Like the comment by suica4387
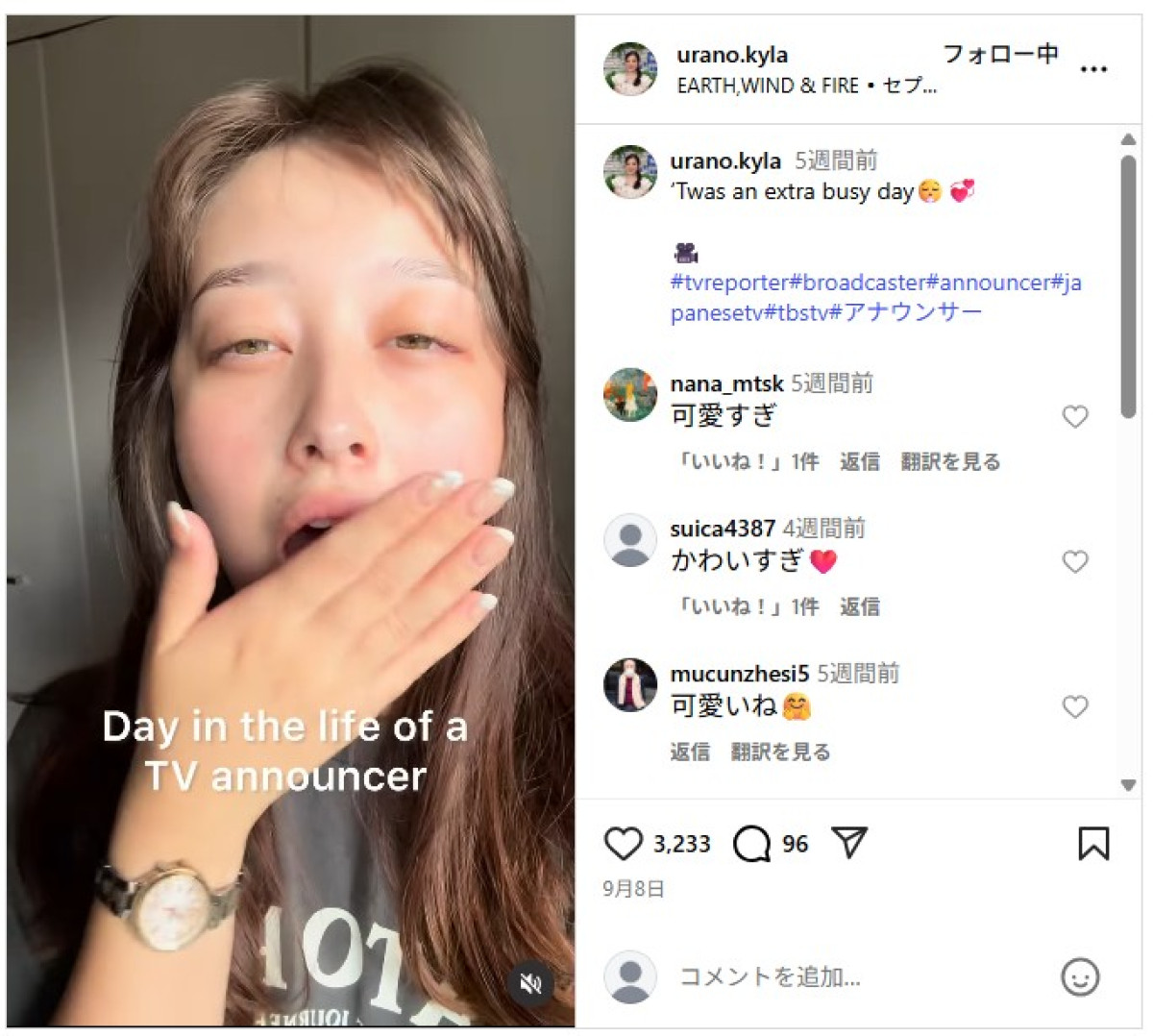 (x=1075, y=561)
